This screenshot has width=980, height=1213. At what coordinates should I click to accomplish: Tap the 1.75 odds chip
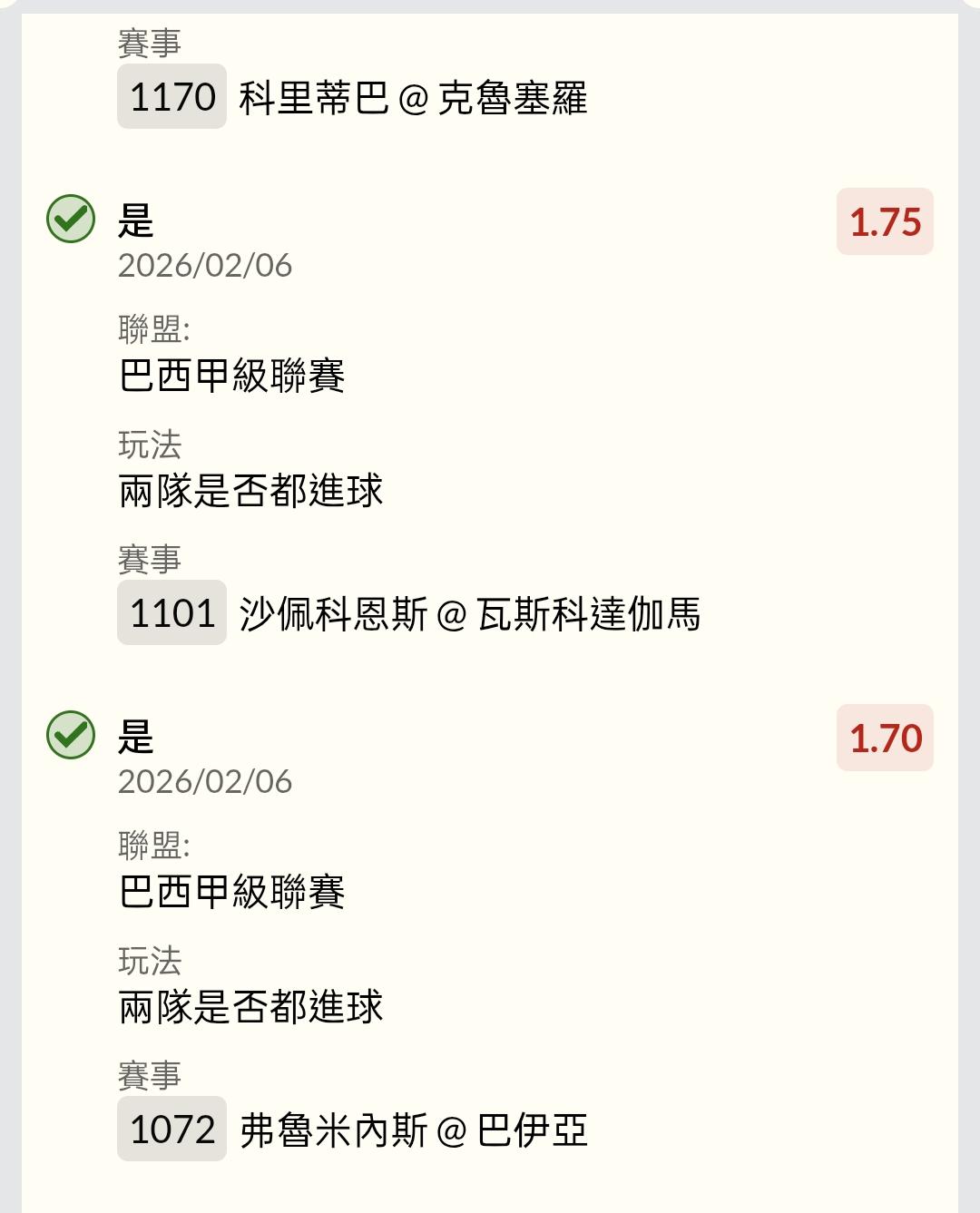pyautogui.click(x=885, y=221)
